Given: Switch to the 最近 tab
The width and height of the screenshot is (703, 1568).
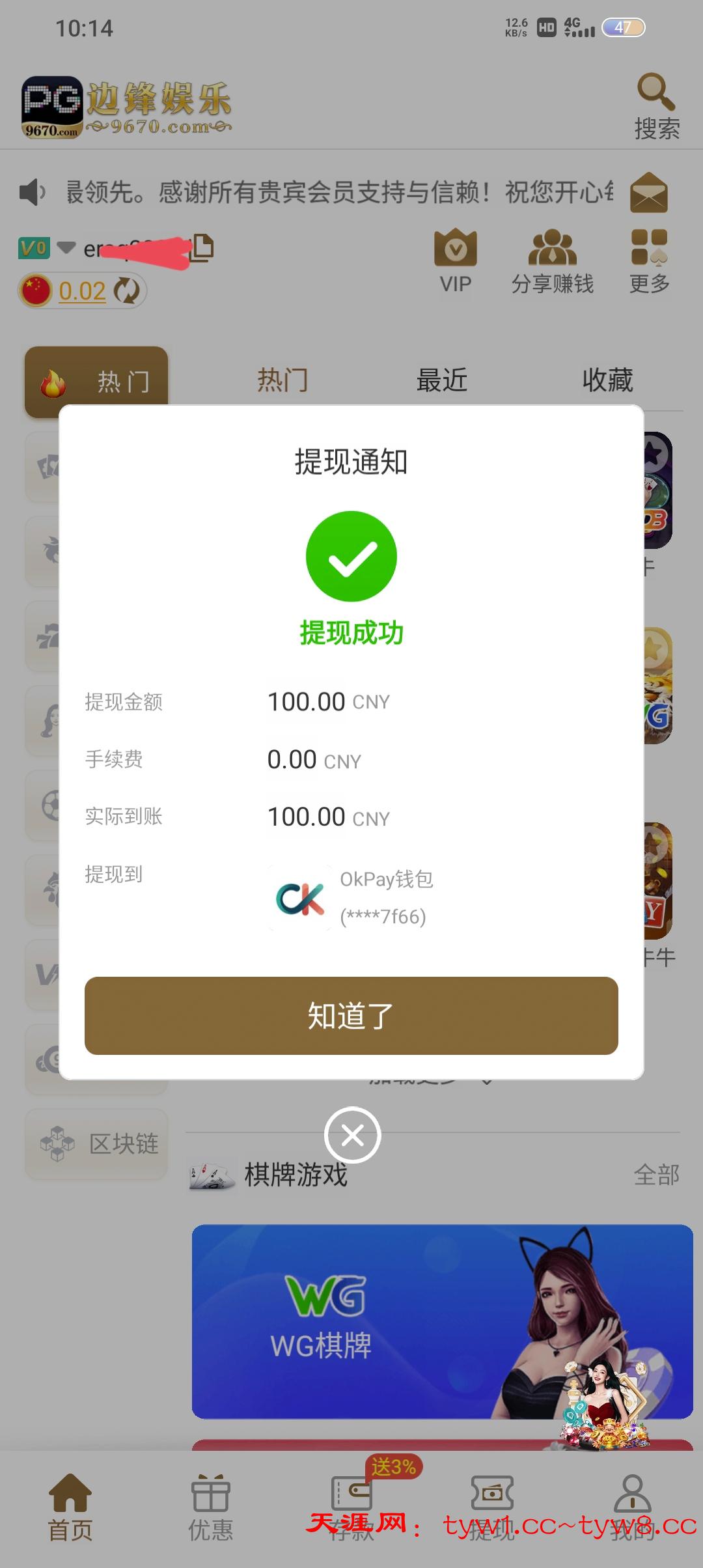Looking at the screenshot, I should (x=442, y=380).
